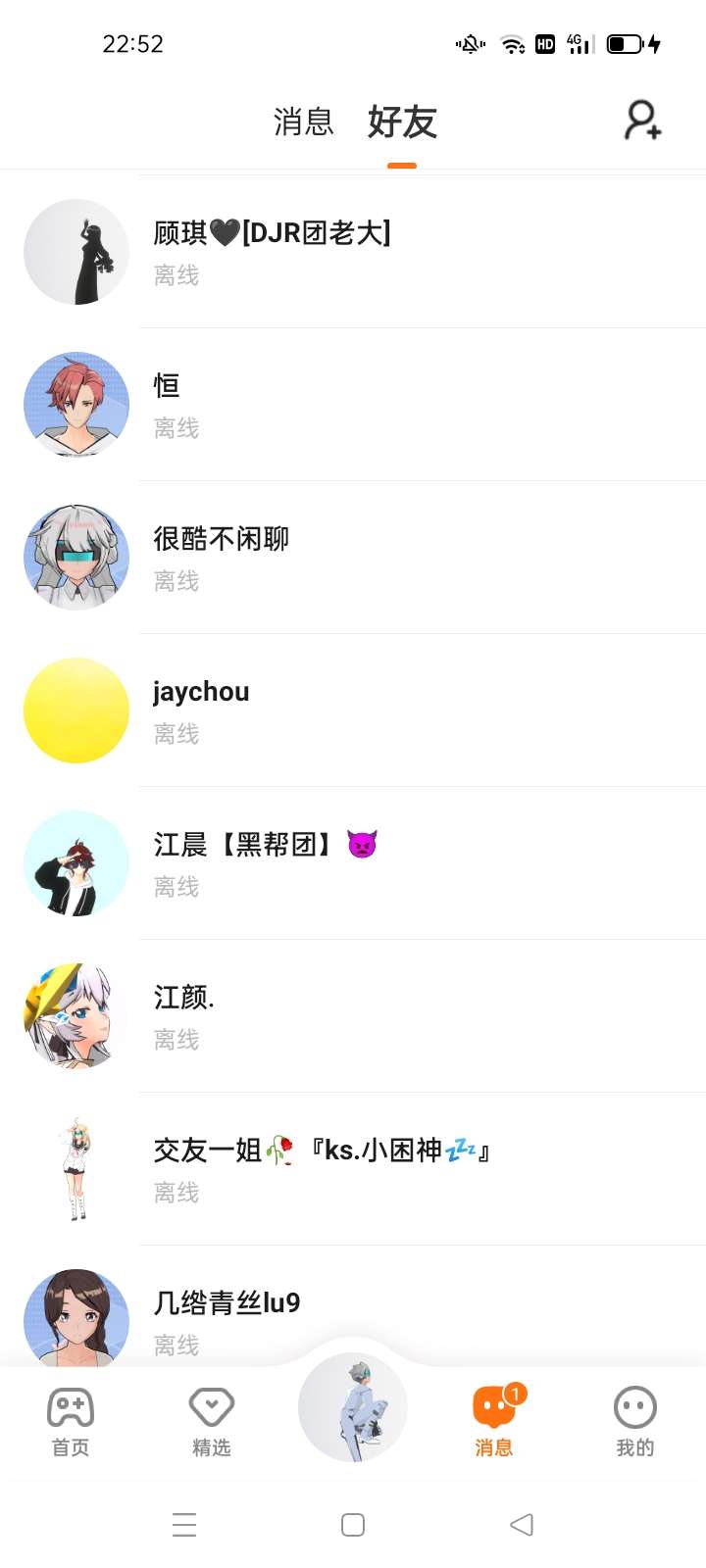Open the bottom 消息 tab

point(494,1421)
